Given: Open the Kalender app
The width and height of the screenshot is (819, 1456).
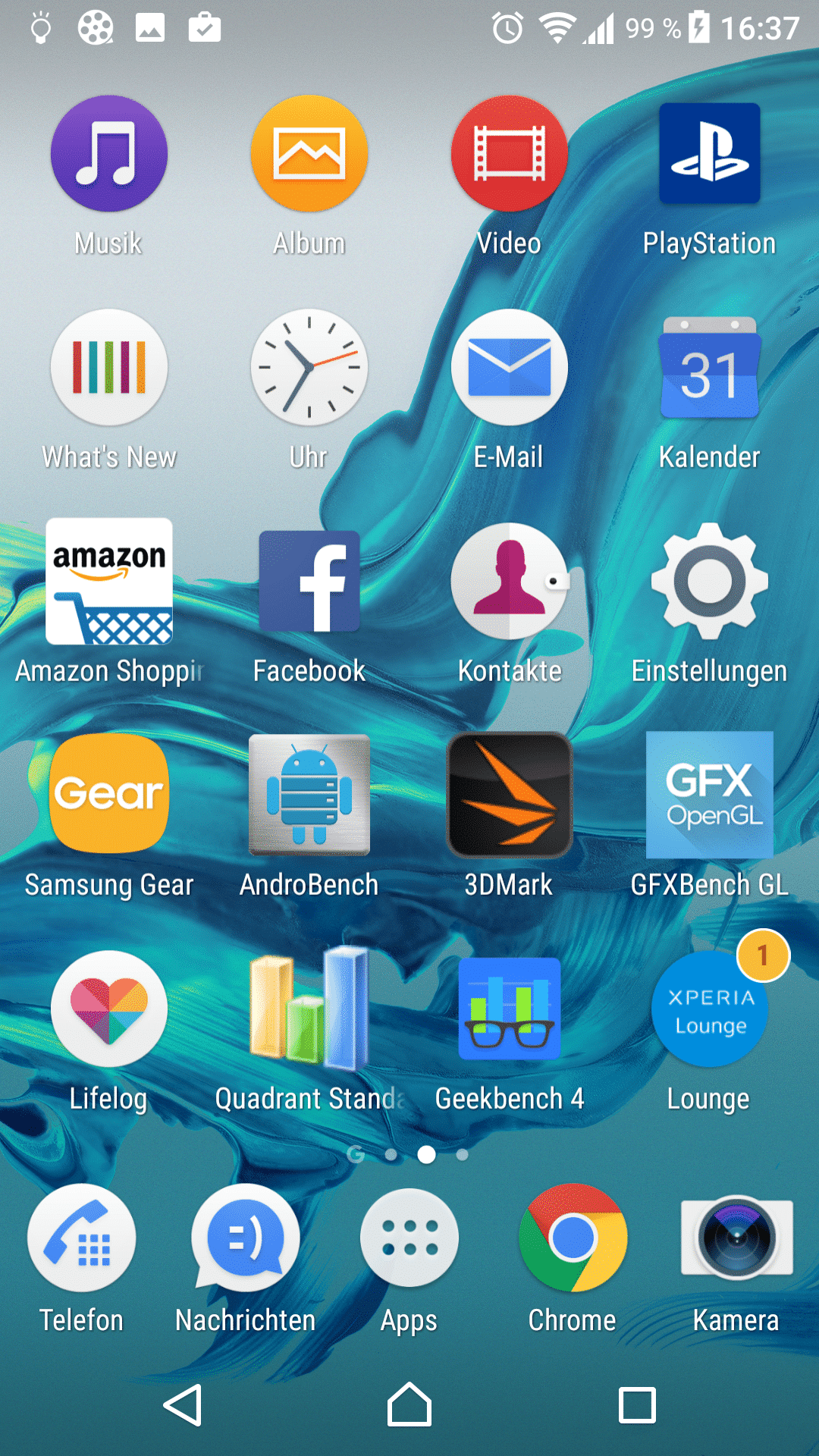Looking at the screenshot, I should coord(709,368).
